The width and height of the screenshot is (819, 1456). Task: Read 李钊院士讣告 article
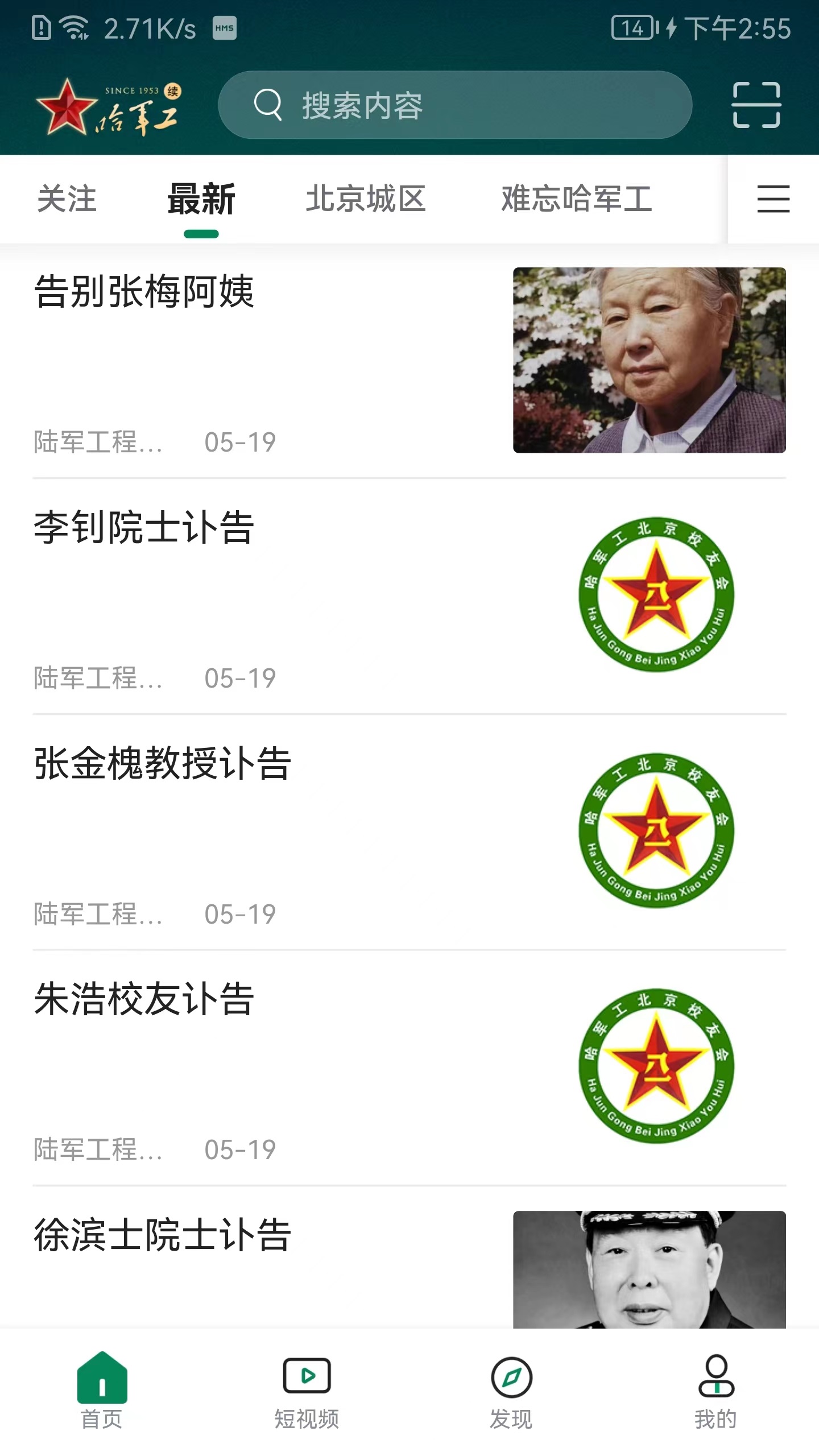coord(144,532)
